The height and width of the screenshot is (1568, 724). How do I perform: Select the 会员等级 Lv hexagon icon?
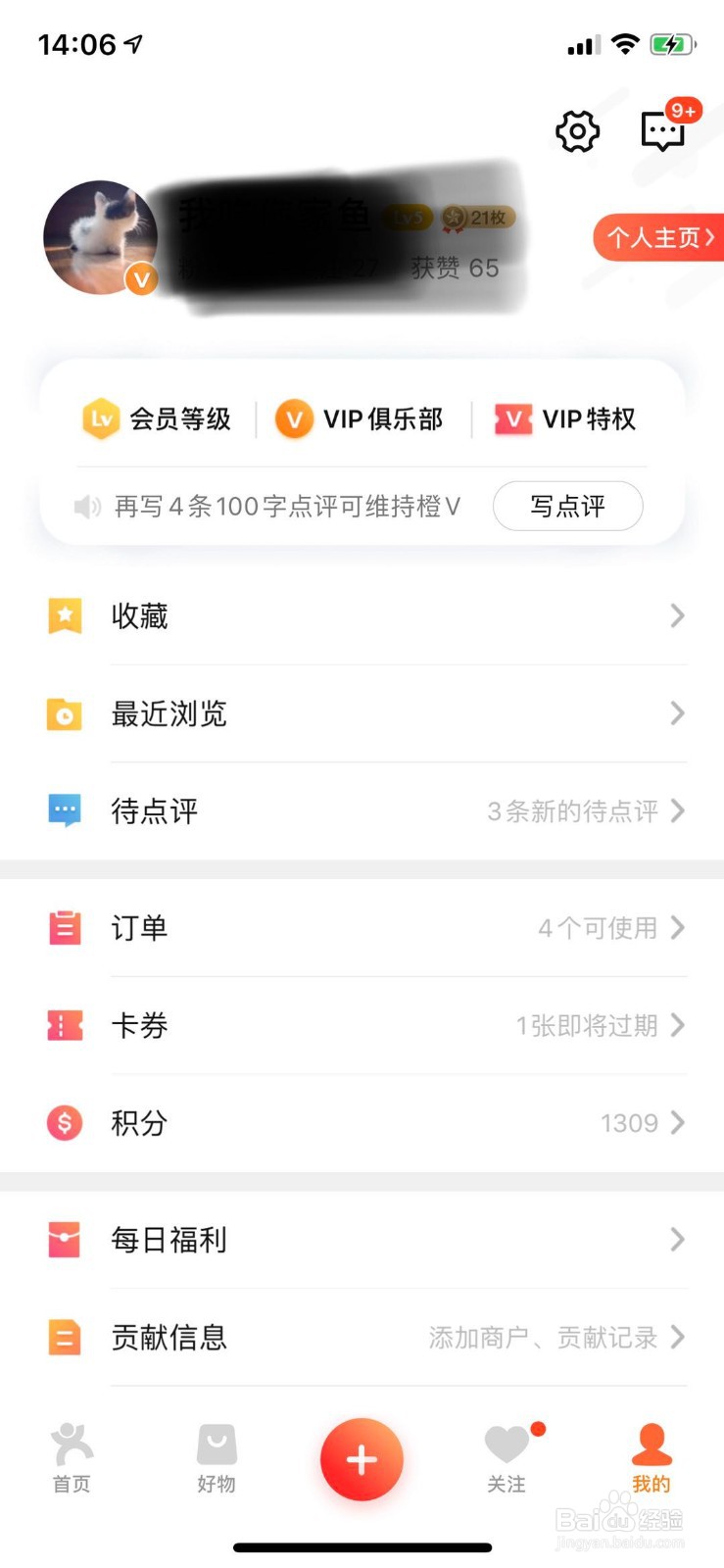(98, 418)
